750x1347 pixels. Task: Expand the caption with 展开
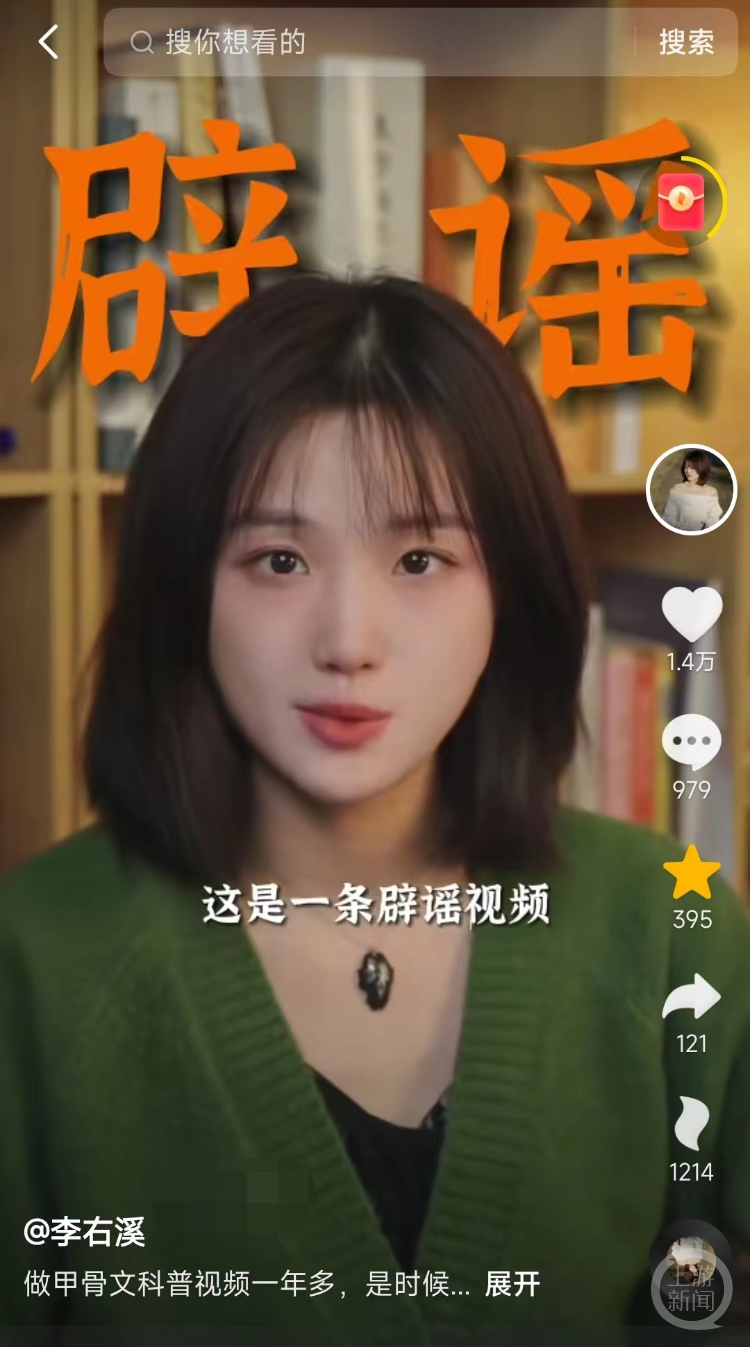pos(512,1284)
